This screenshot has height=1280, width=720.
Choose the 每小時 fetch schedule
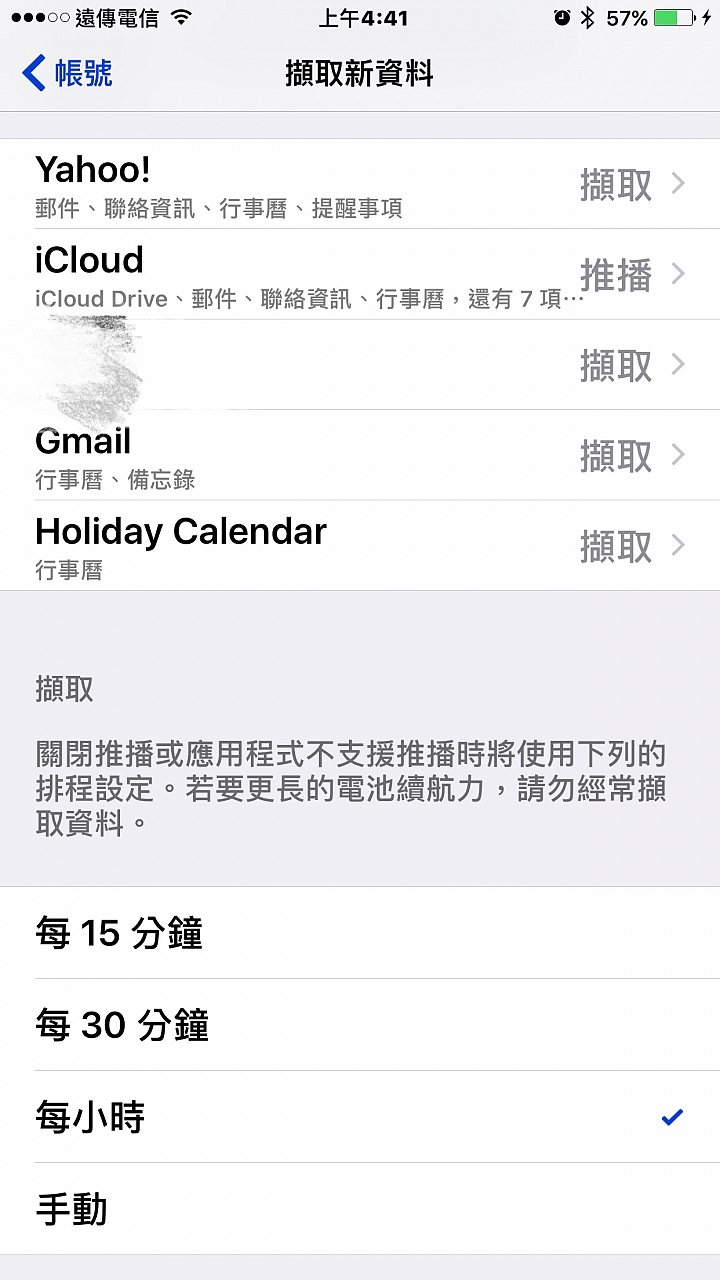[360, 1117]
